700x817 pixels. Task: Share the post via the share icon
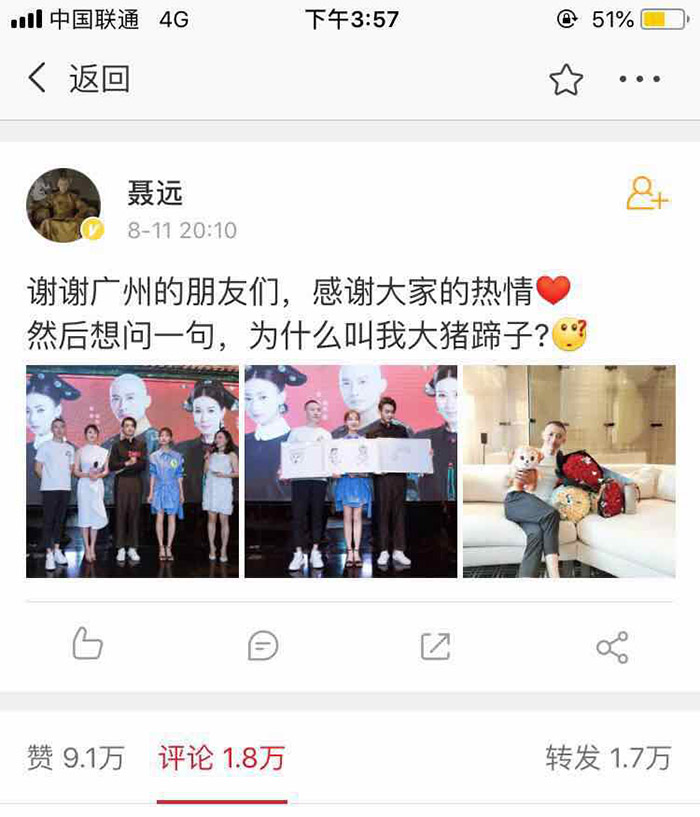pyautogui.click(x=612, y=646)
